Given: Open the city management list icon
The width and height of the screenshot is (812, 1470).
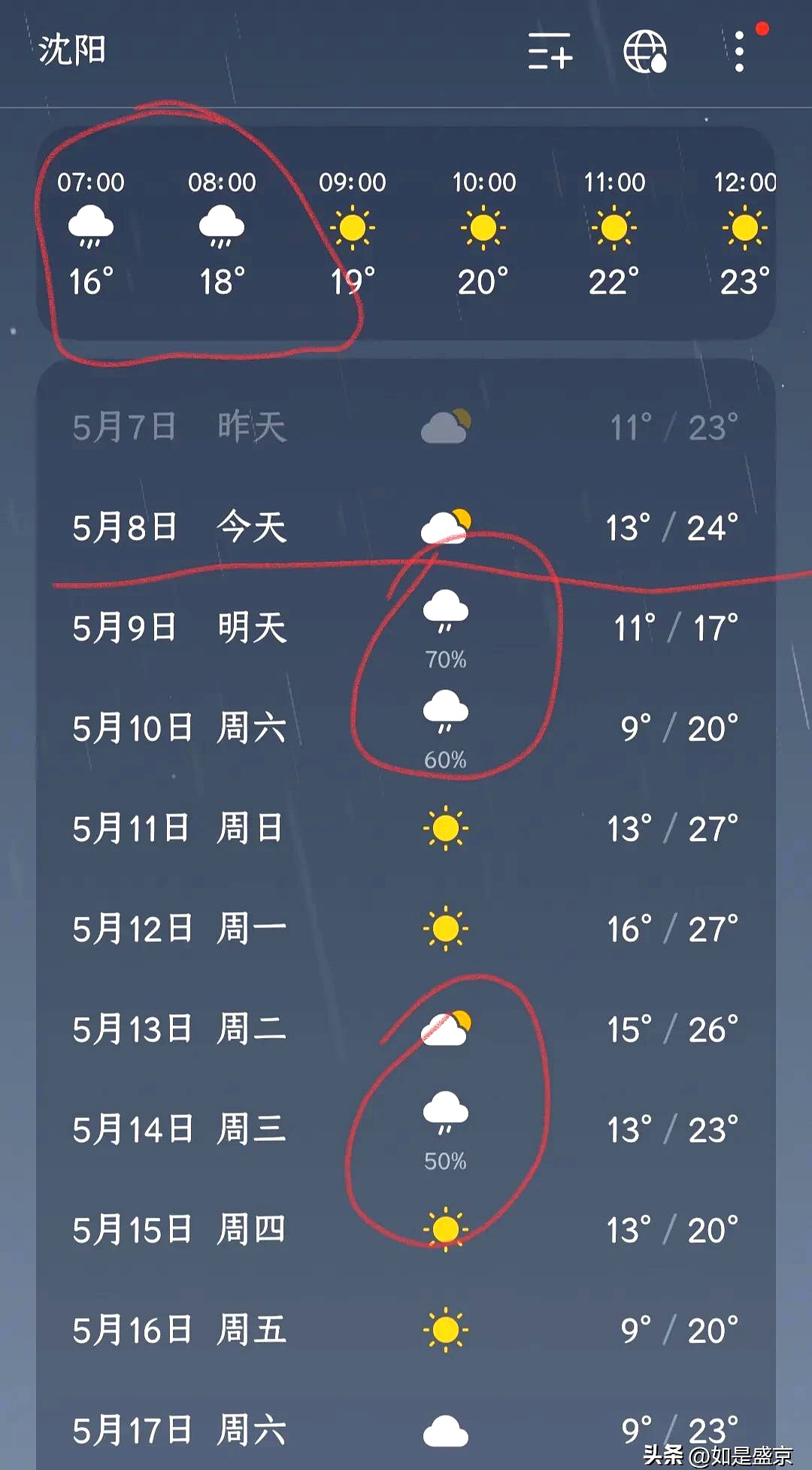Looking at the screenshot, I should click(550, 51).
